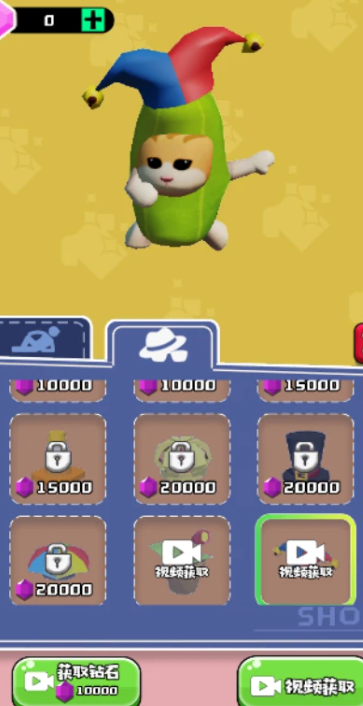Tap the green plus to add diamonds
Screen dimensions: 363x706
coord(93,20)
